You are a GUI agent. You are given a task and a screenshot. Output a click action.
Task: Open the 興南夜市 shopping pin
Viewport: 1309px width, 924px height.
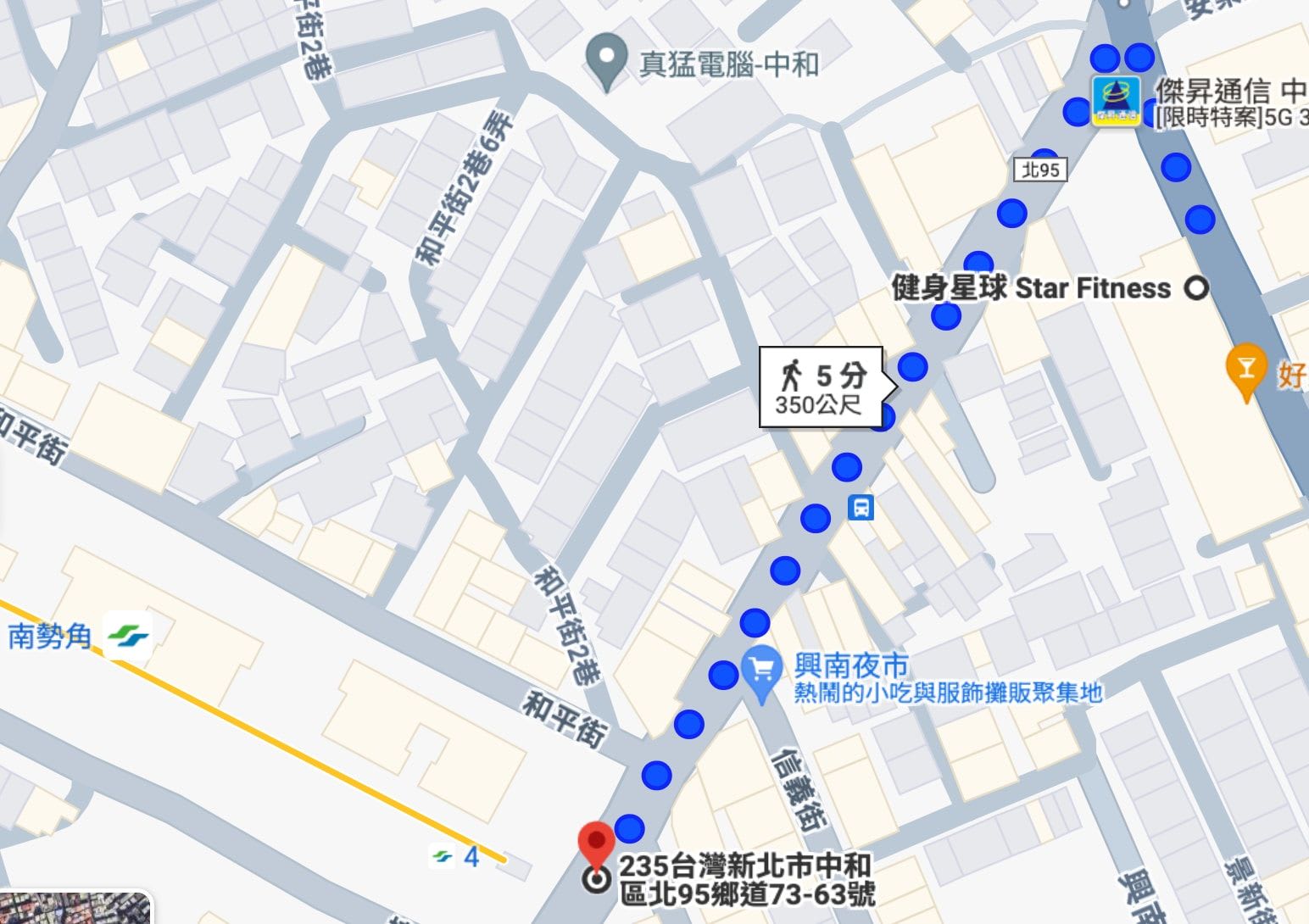point(761,671)
